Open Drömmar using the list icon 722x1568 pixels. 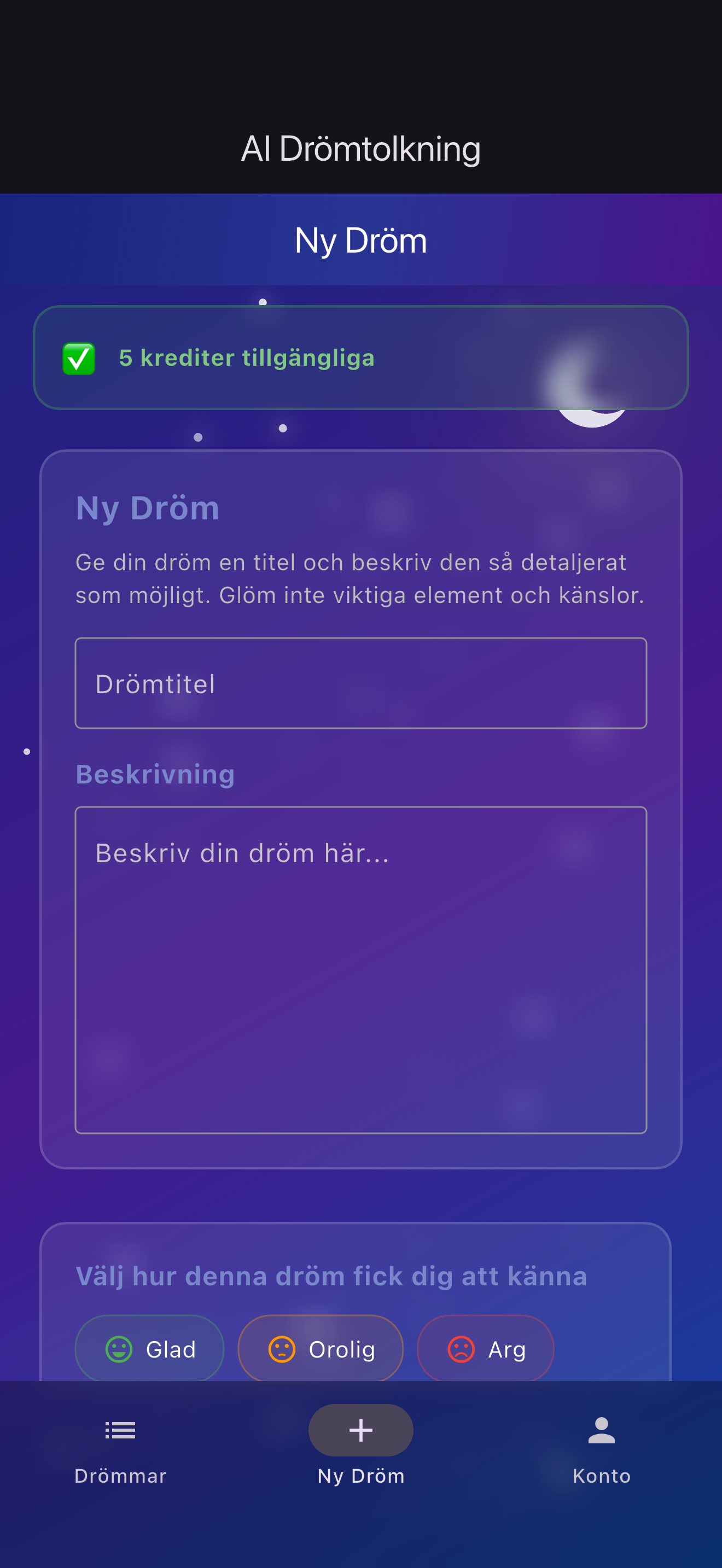120,1430
